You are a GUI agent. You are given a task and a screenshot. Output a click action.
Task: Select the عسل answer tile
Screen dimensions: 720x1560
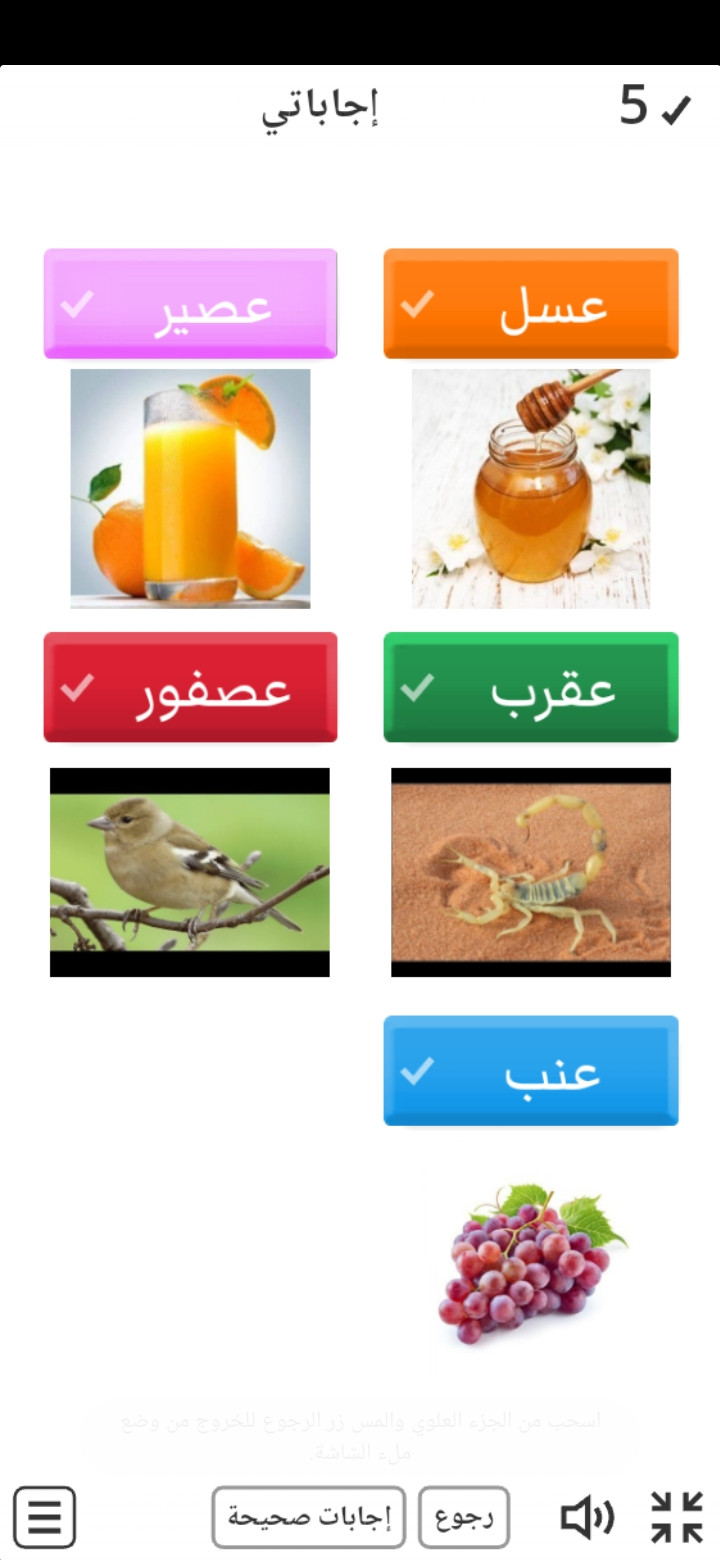coord(531,304)
